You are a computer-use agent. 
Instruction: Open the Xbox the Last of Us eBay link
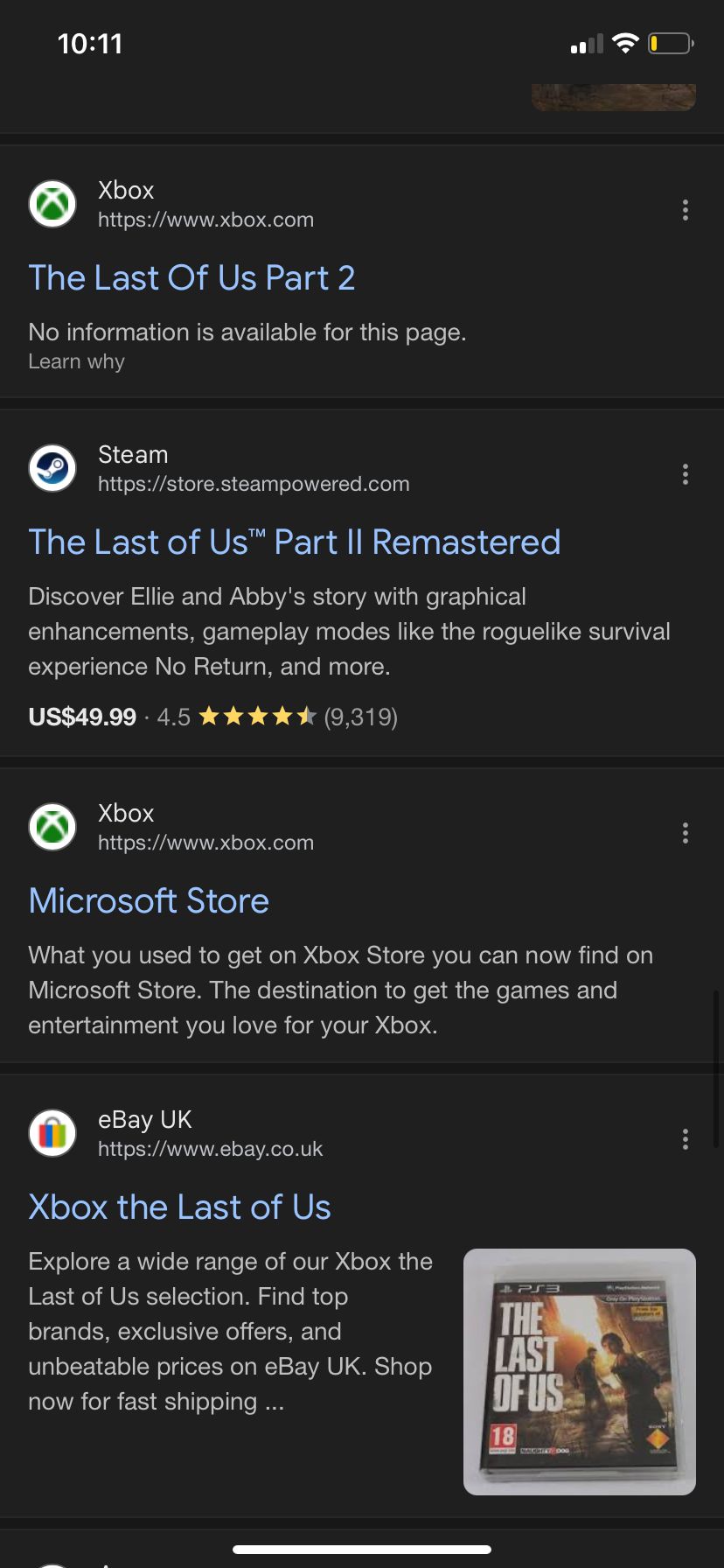179,1207
